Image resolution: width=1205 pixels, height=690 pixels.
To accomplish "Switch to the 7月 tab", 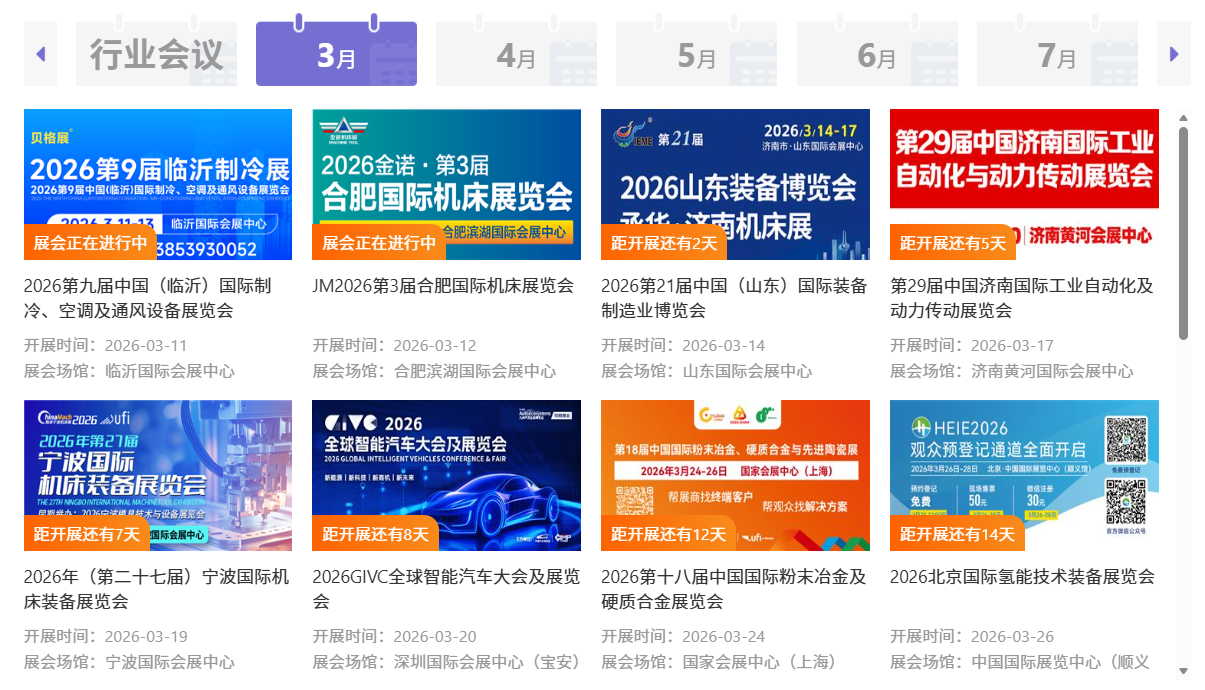I will 1058,55.
